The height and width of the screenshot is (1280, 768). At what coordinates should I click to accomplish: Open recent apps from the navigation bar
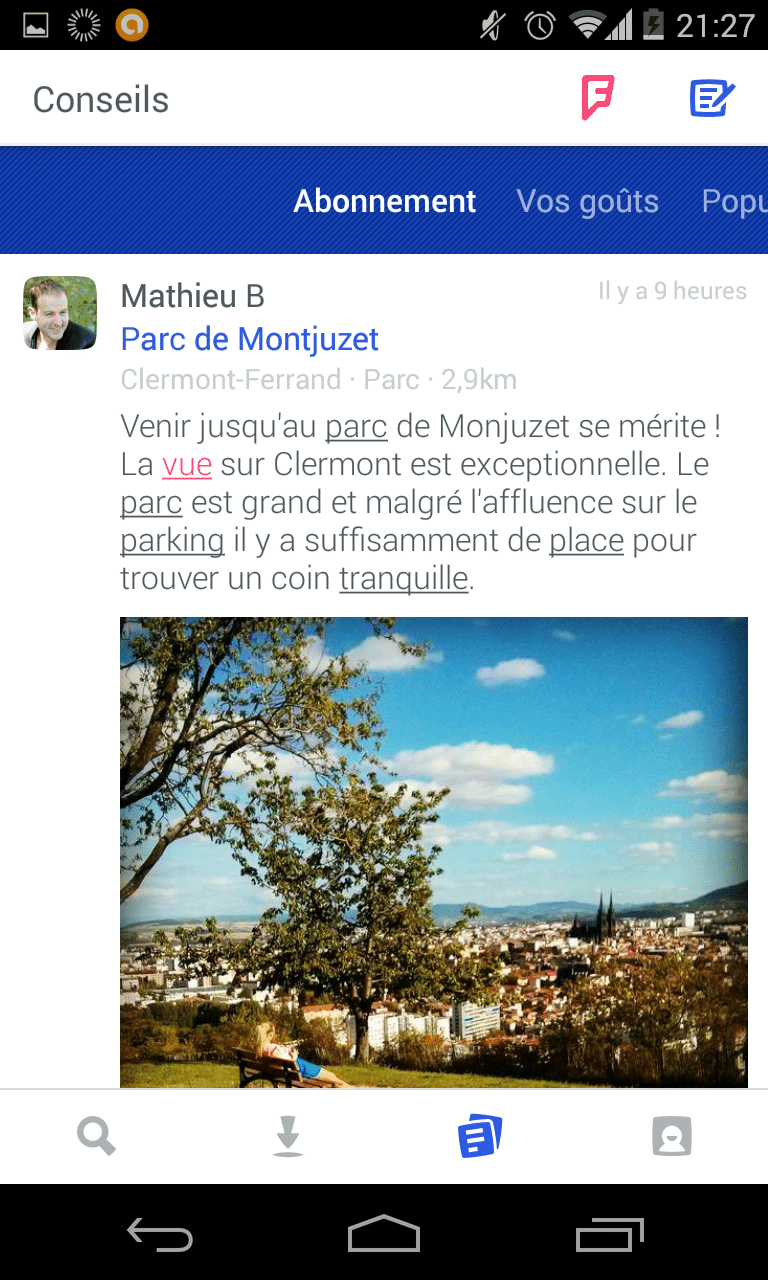tap(610, 1236)
